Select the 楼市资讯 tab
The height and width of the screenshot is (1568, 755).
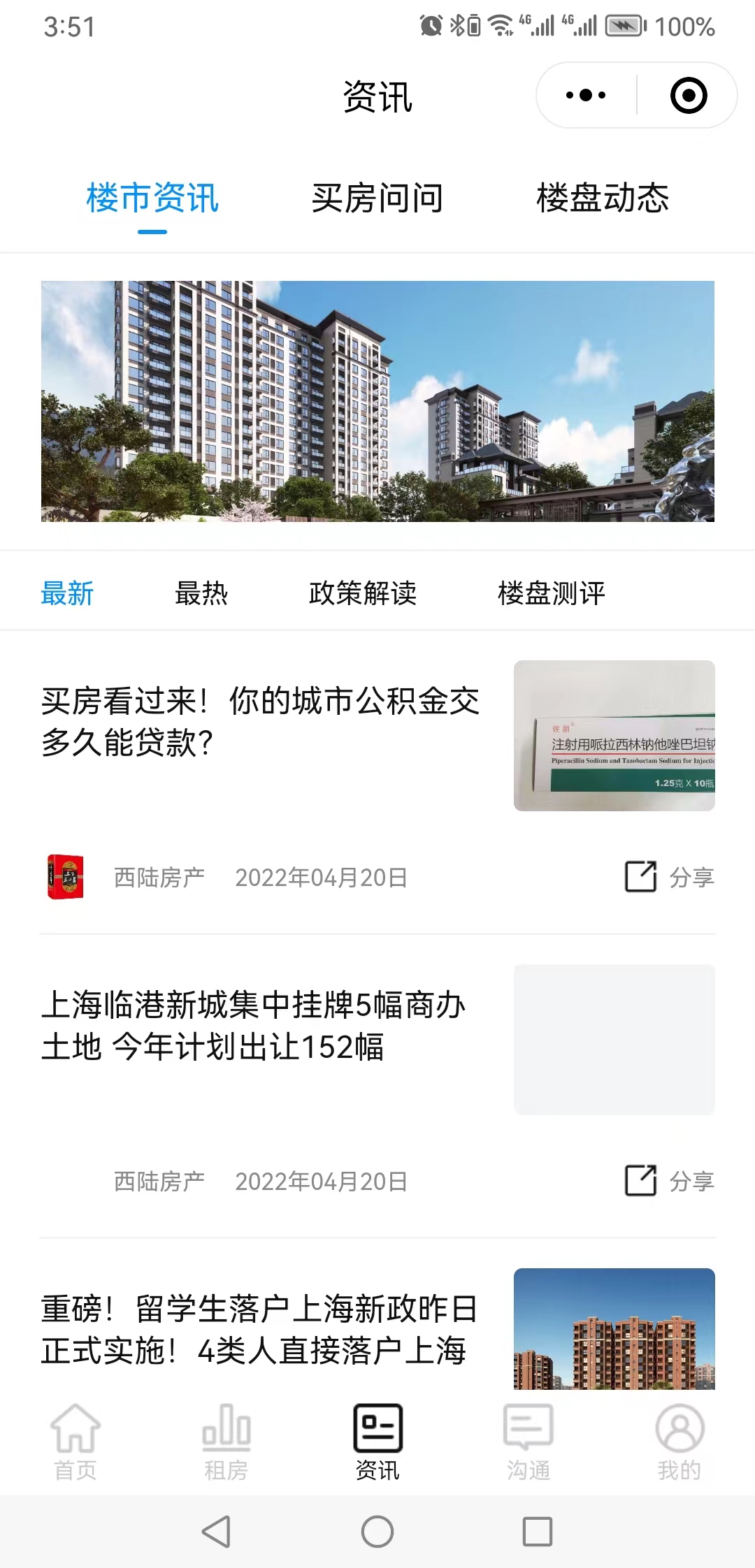coord(152,198)
